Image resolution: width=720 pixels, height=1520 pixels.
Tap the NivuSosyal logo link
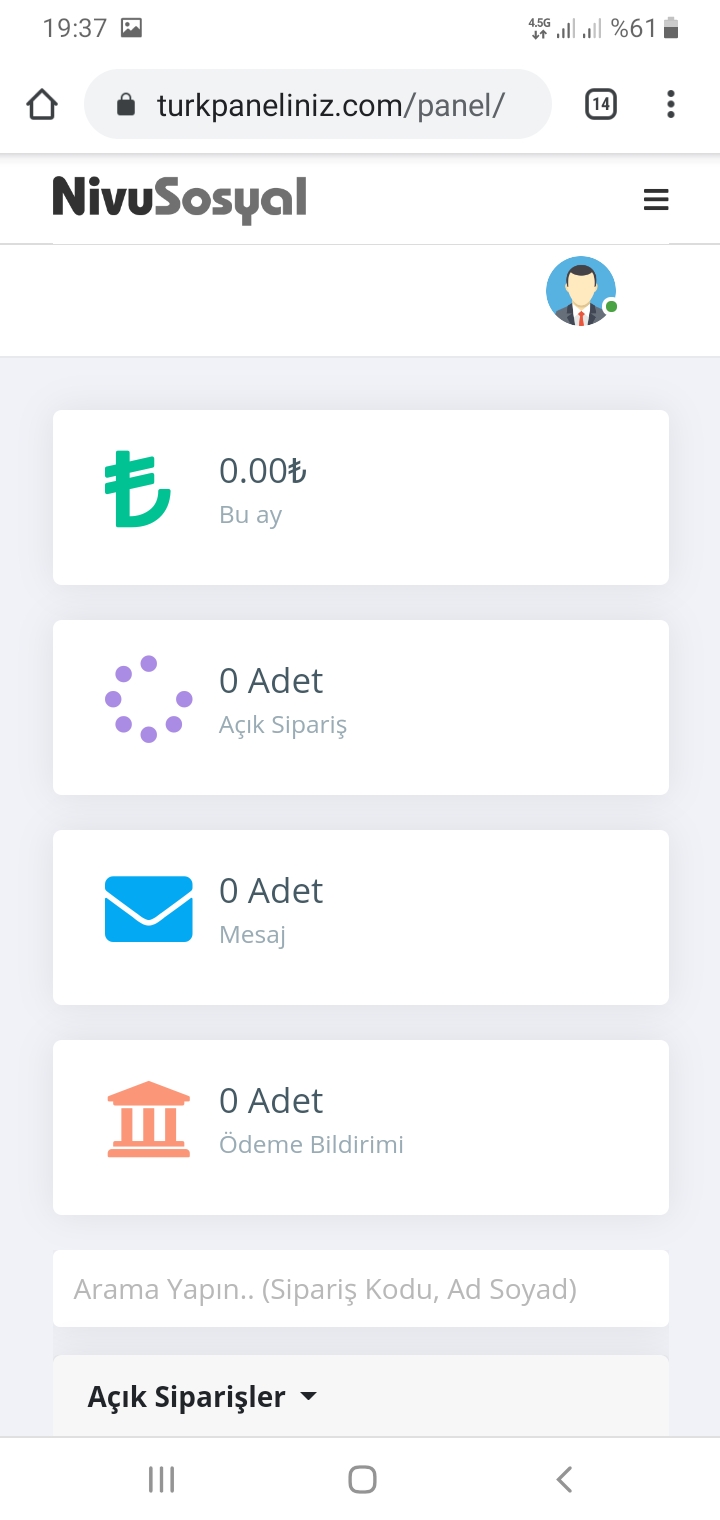179,199
